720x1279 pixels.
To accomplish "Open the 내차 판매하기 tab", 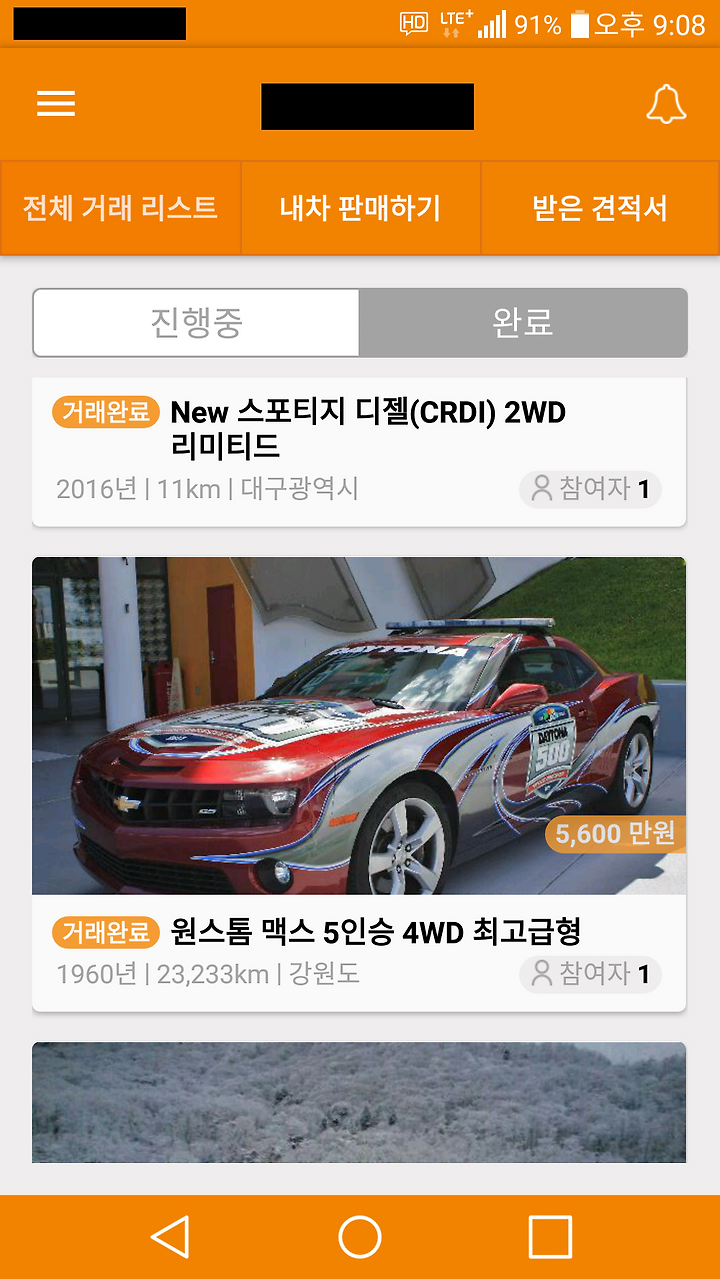I will click(x=360, y=208).
